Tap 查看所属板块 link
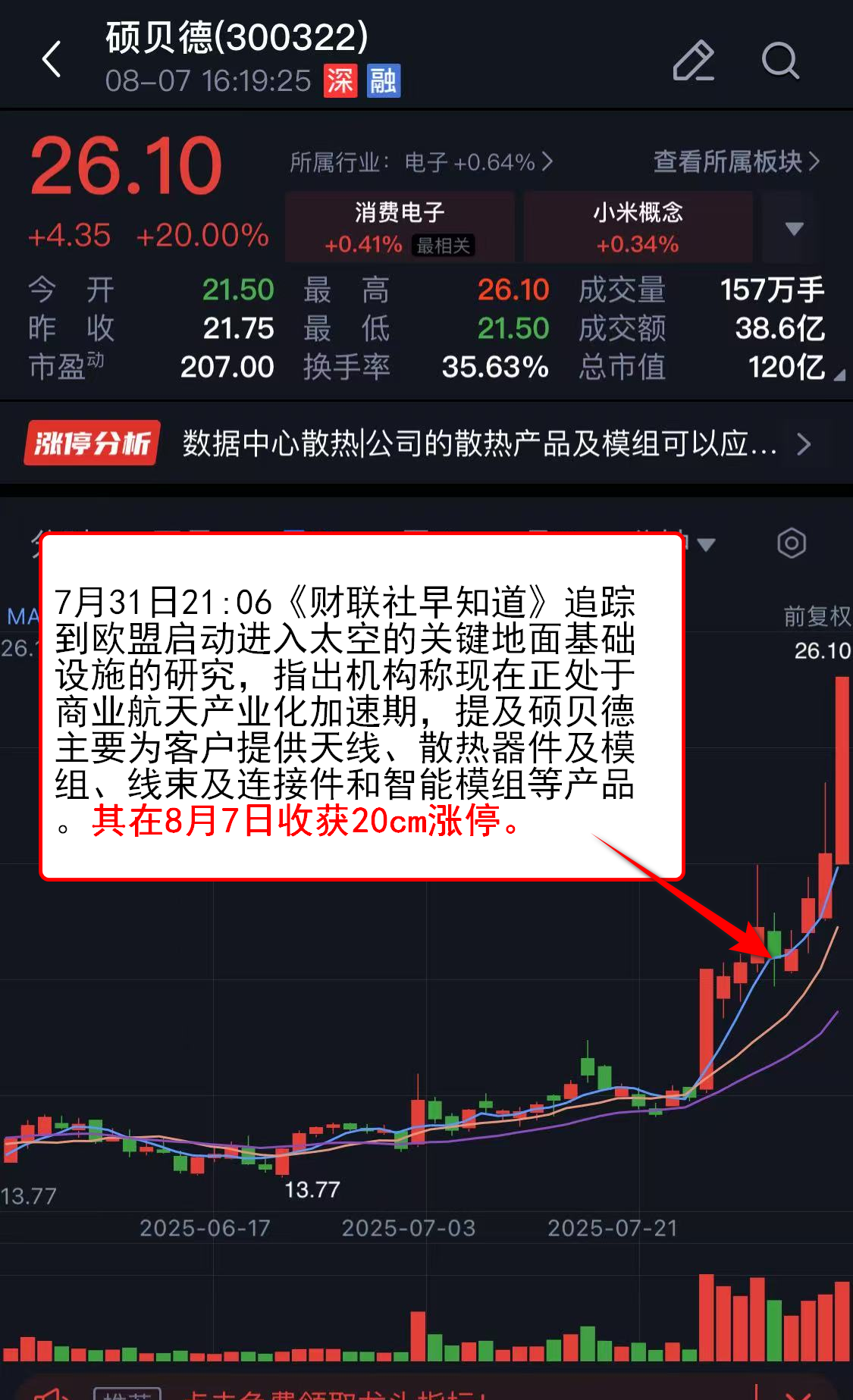 735,161
